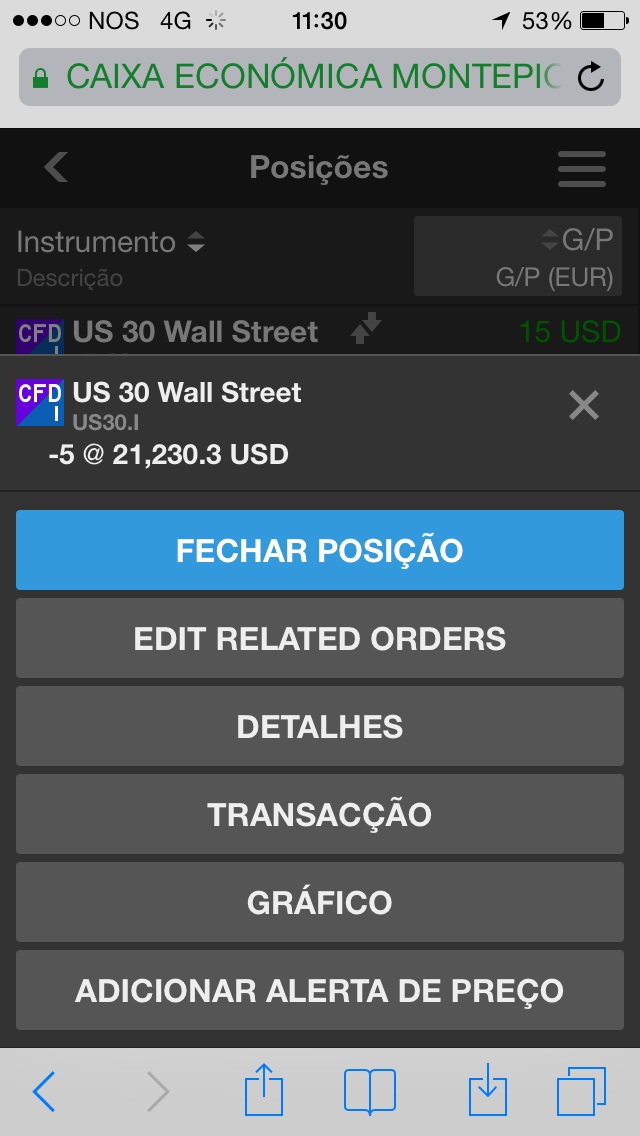Go back from the Posições screen

pyautogui.click(x=57, y=167)
